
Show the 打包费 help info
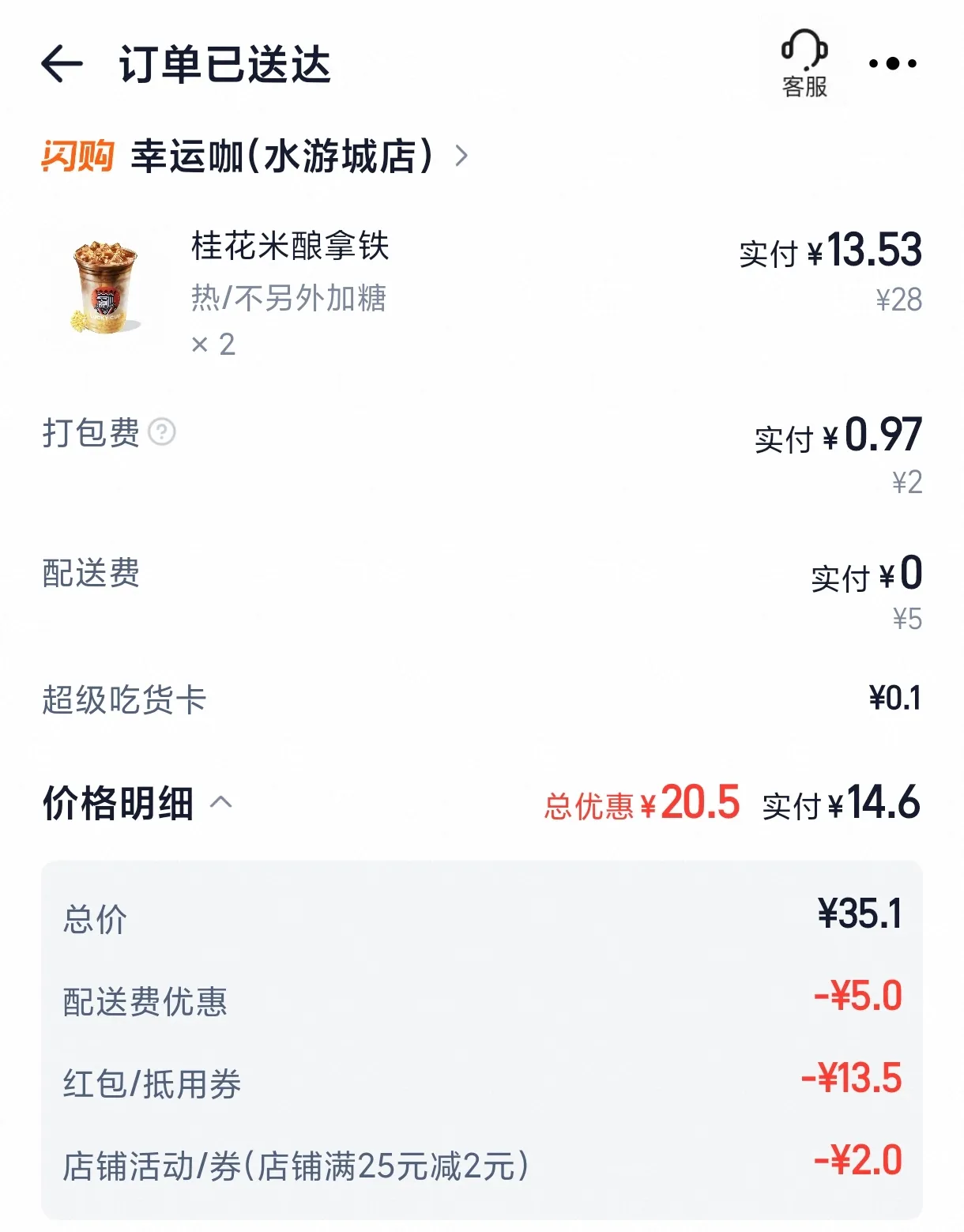tap(162, 432)
